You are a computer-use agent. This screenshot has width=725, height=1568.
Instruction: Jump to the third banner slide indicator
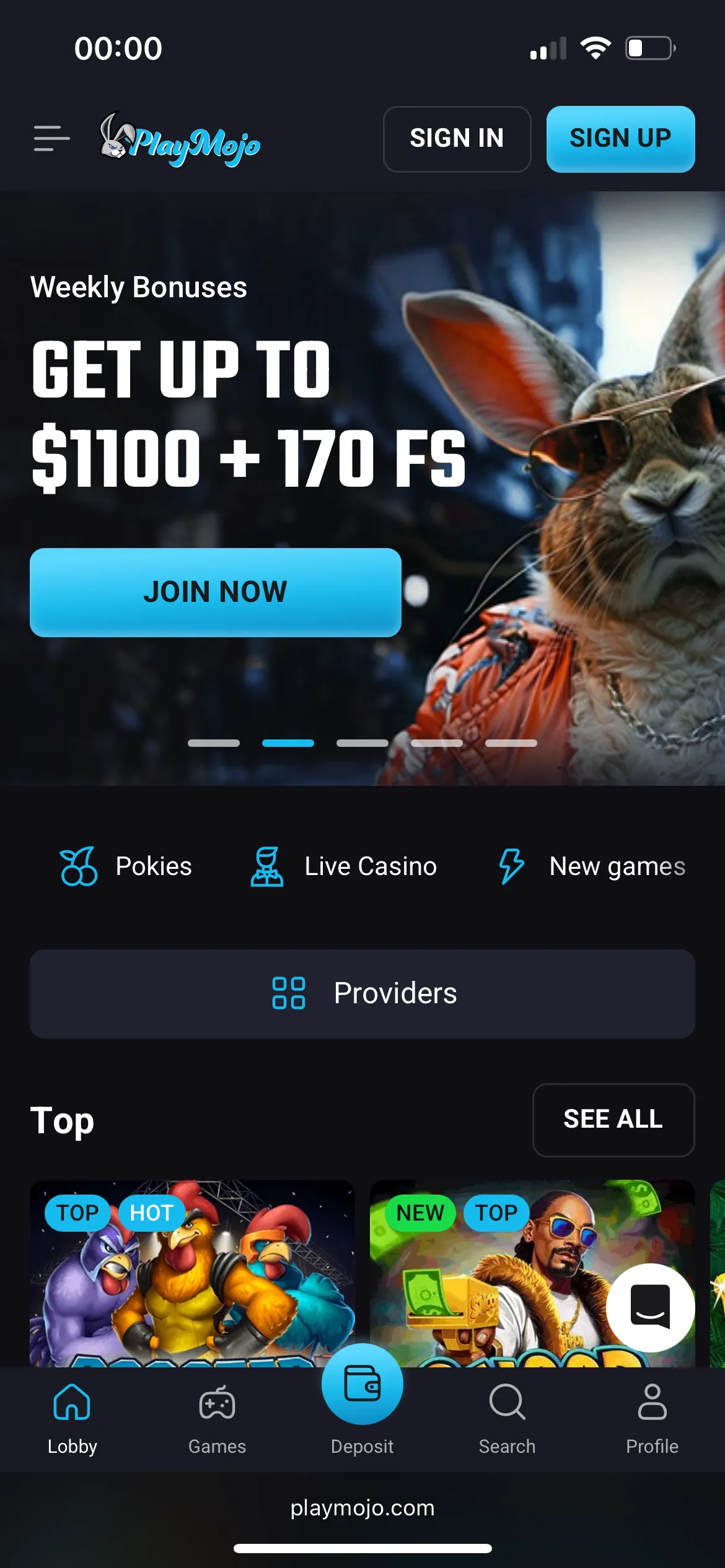pyautogui.click(x=362, y=743)
